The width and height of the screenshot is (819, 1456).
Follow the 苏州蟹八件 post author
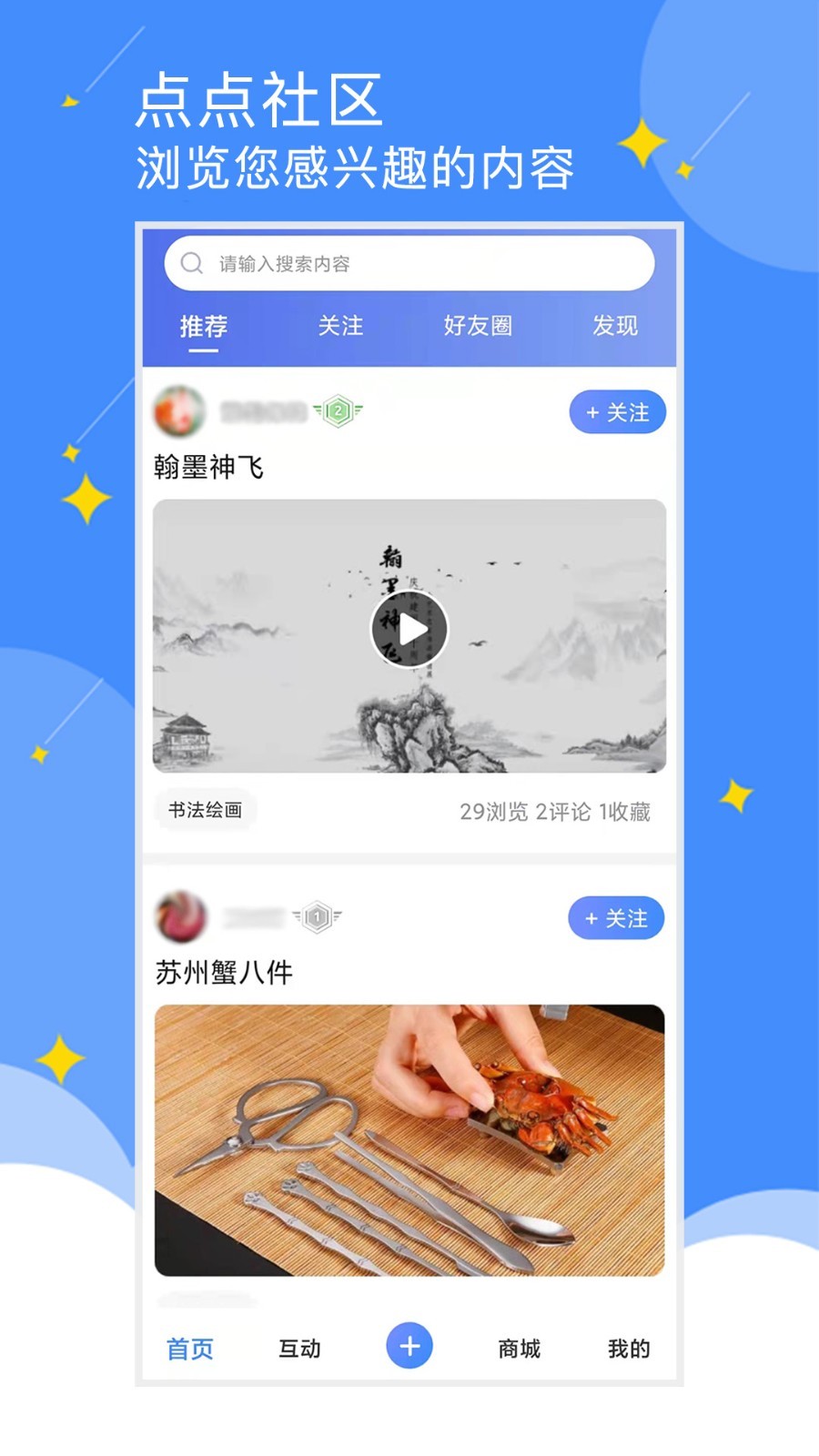[x=615, y=918]
